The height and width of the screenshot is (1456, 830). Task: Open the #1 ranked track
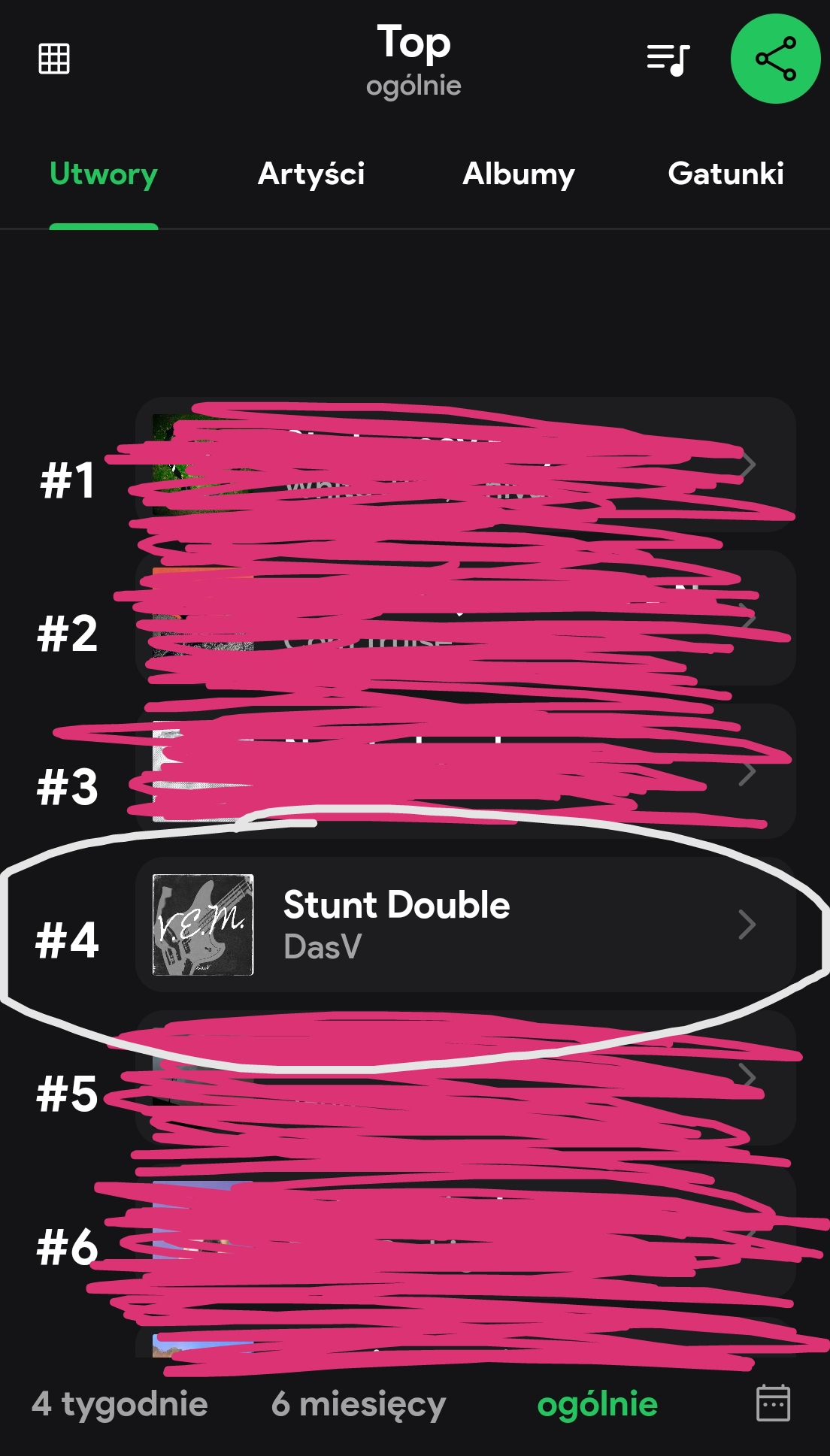click(x=465, y=465)
